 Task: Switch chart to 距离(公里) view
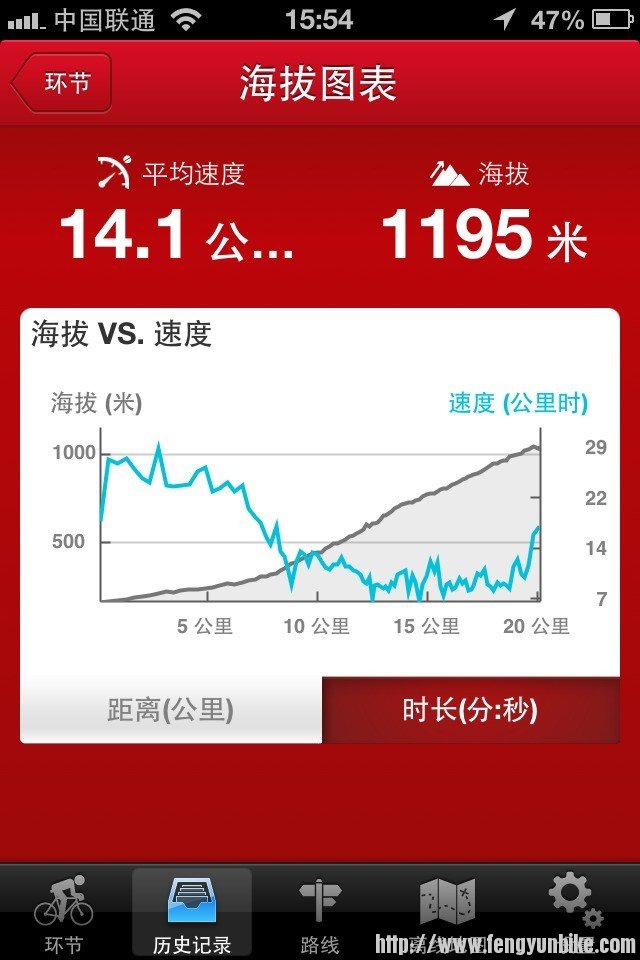[171, 710]
